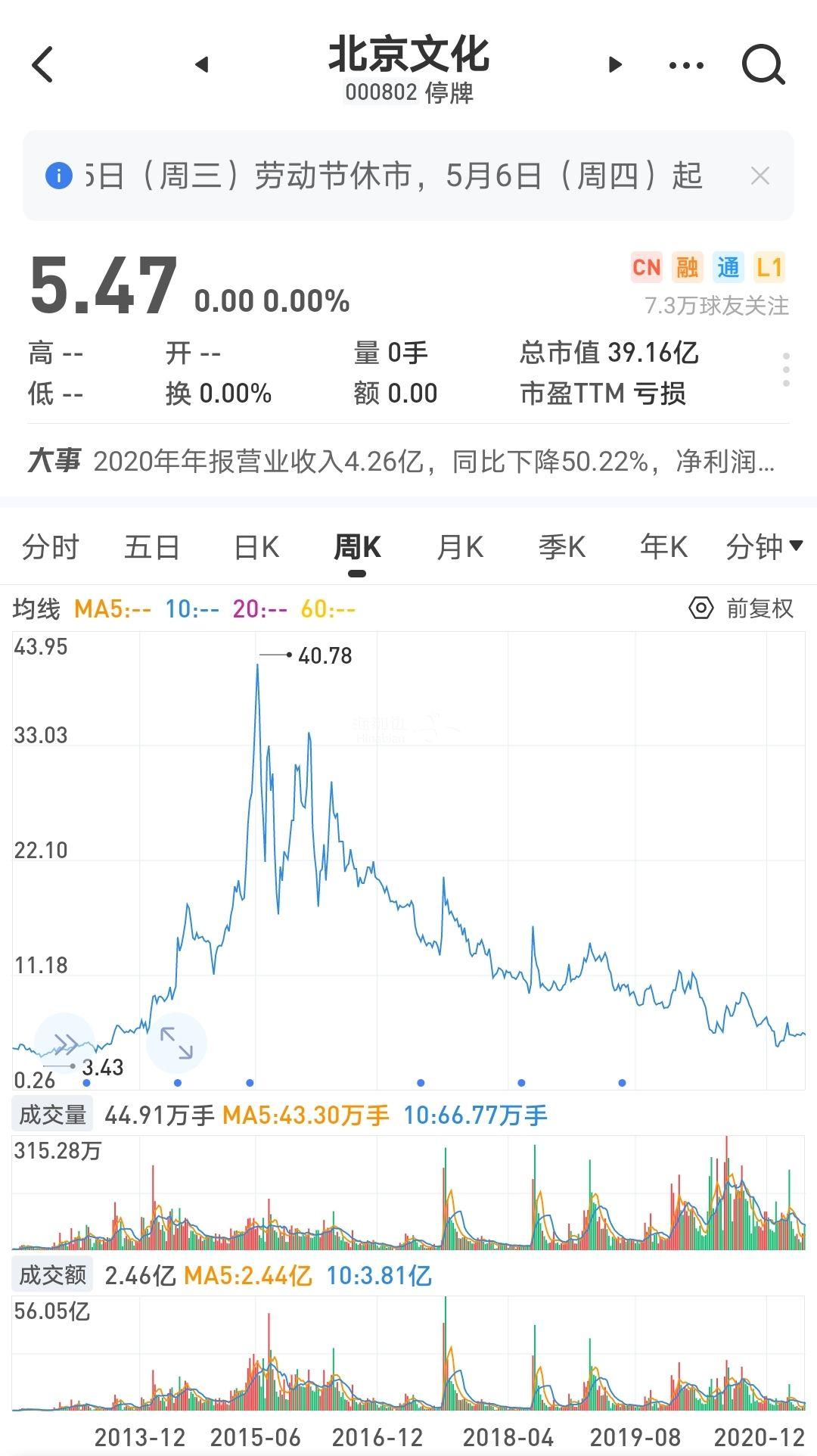Expand more quote details via vertical dots

[x=787, y=370]
